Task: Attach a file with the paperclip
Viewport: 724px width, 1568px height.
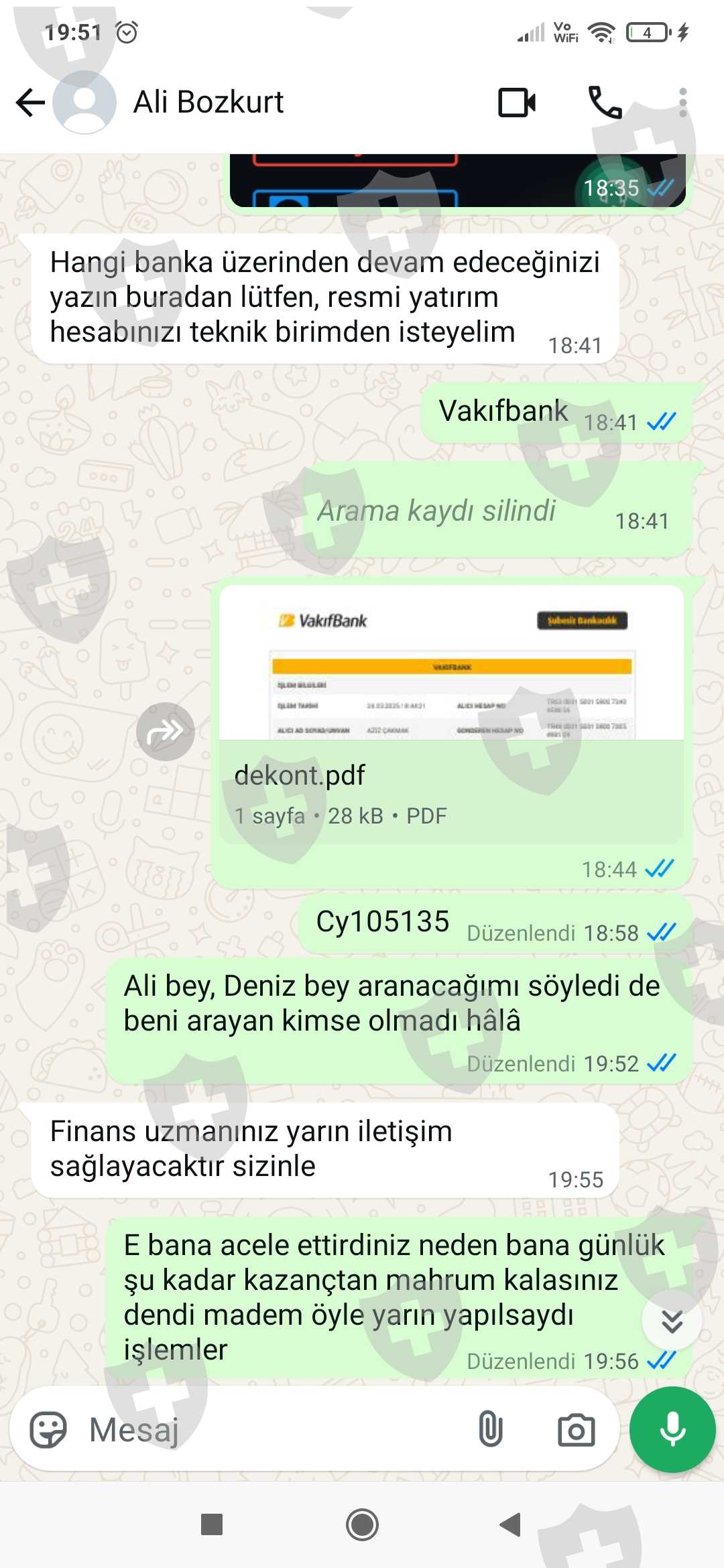Action: click(x=490, y=1430)
